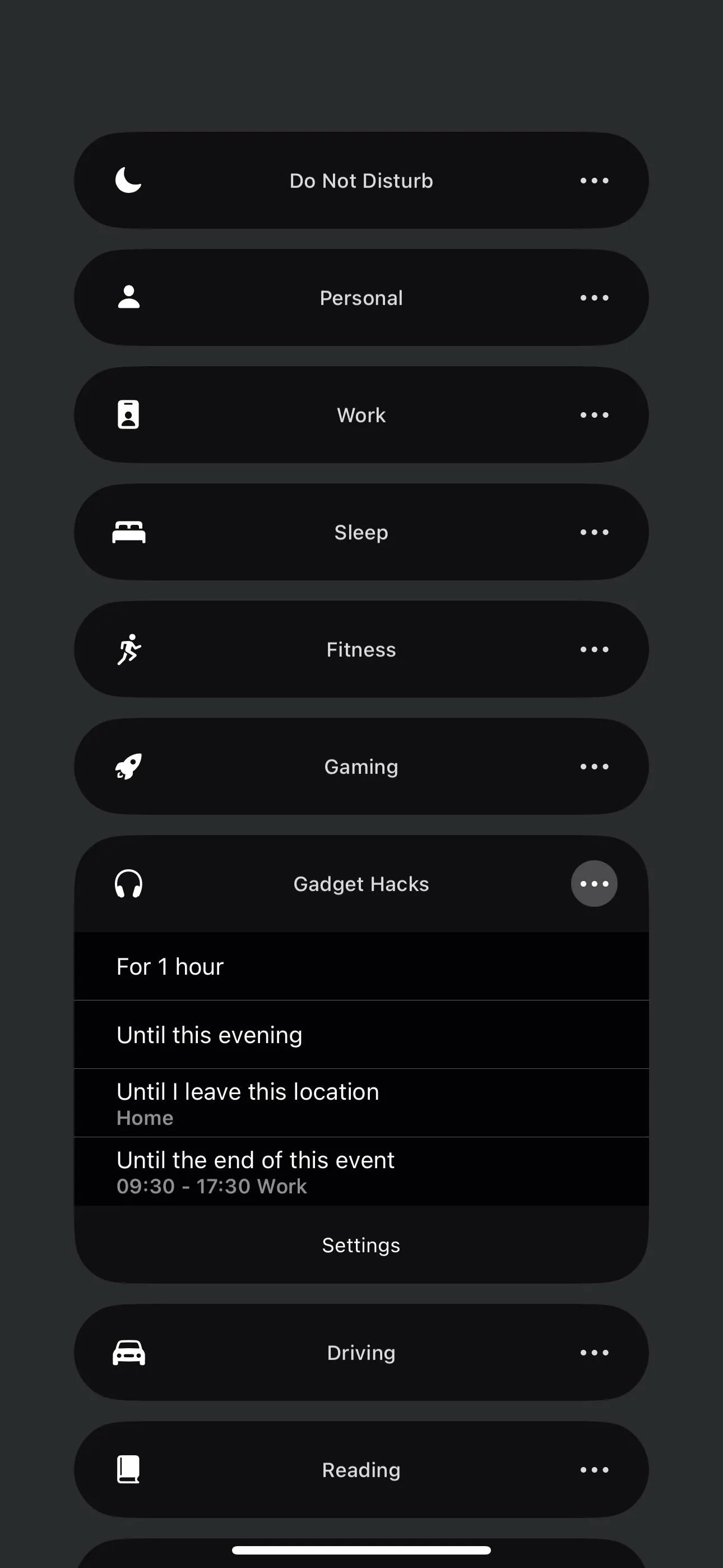Viewport: 723px width, 1568px height.
Task: Select Until this evening
Action: (361, 1035)
